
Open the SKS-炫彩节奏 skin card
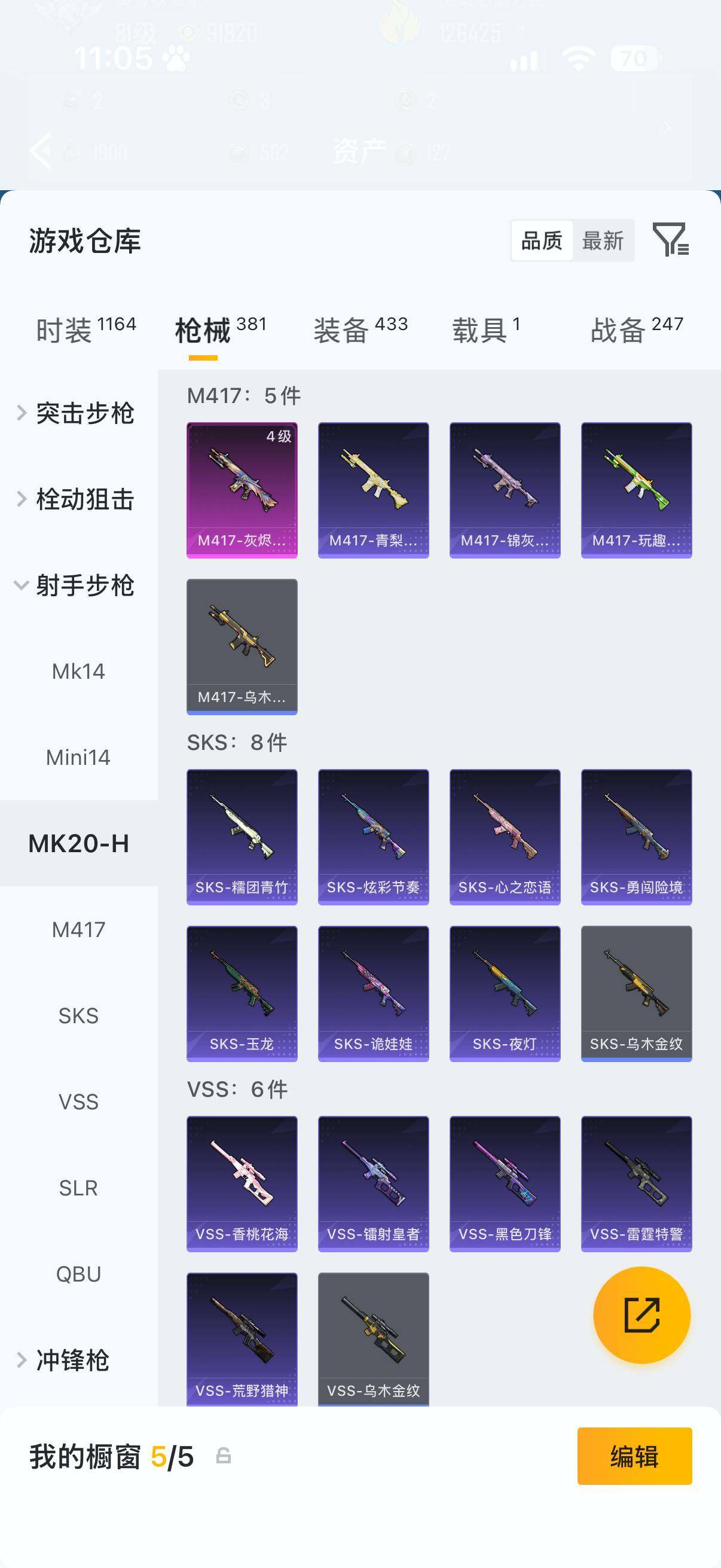pos(374,837)
